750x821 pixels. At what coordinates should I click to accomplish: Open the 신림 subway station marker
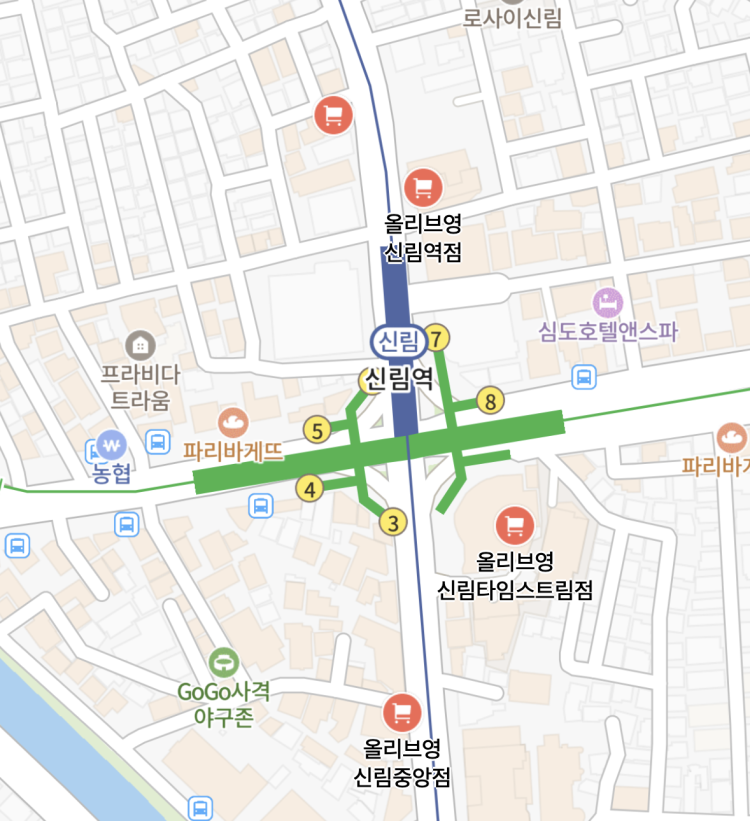(x=397, y=342)
